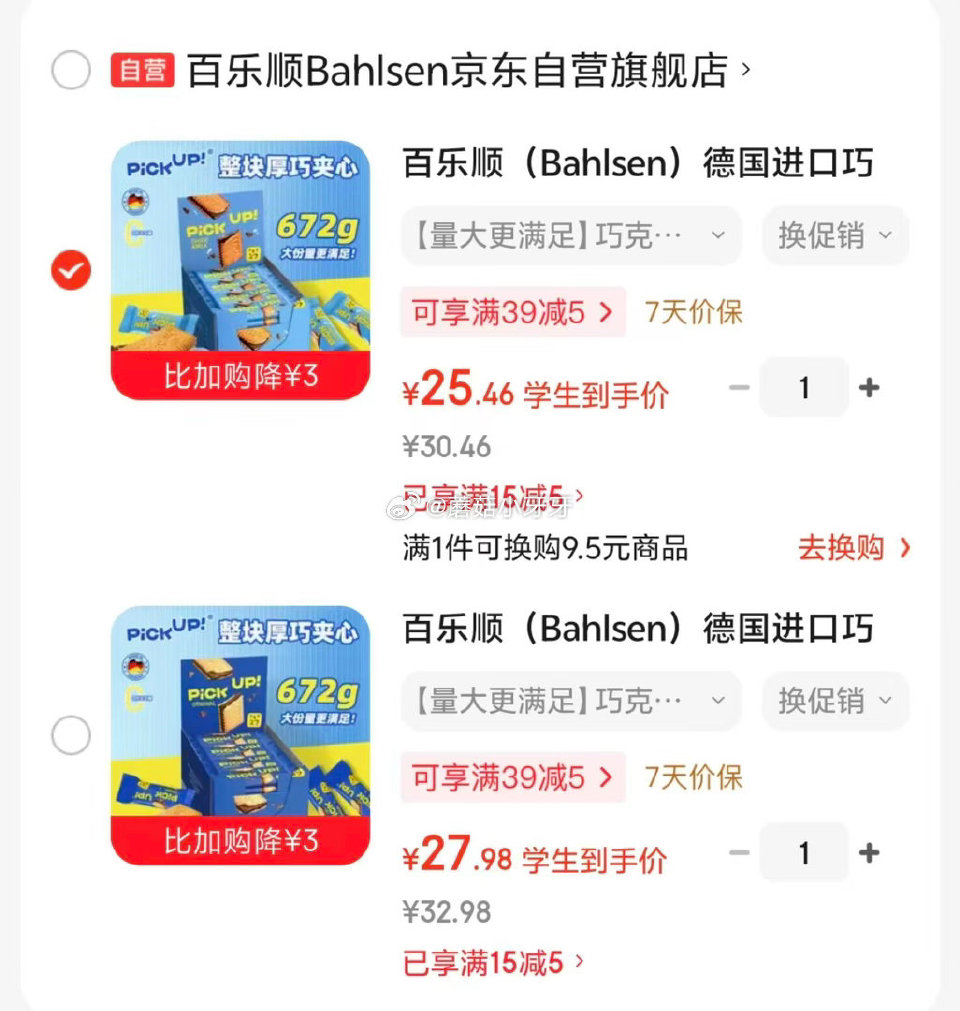
Task: Open the 换促销 dropdown for first product
Action: (x=836, y=235)
